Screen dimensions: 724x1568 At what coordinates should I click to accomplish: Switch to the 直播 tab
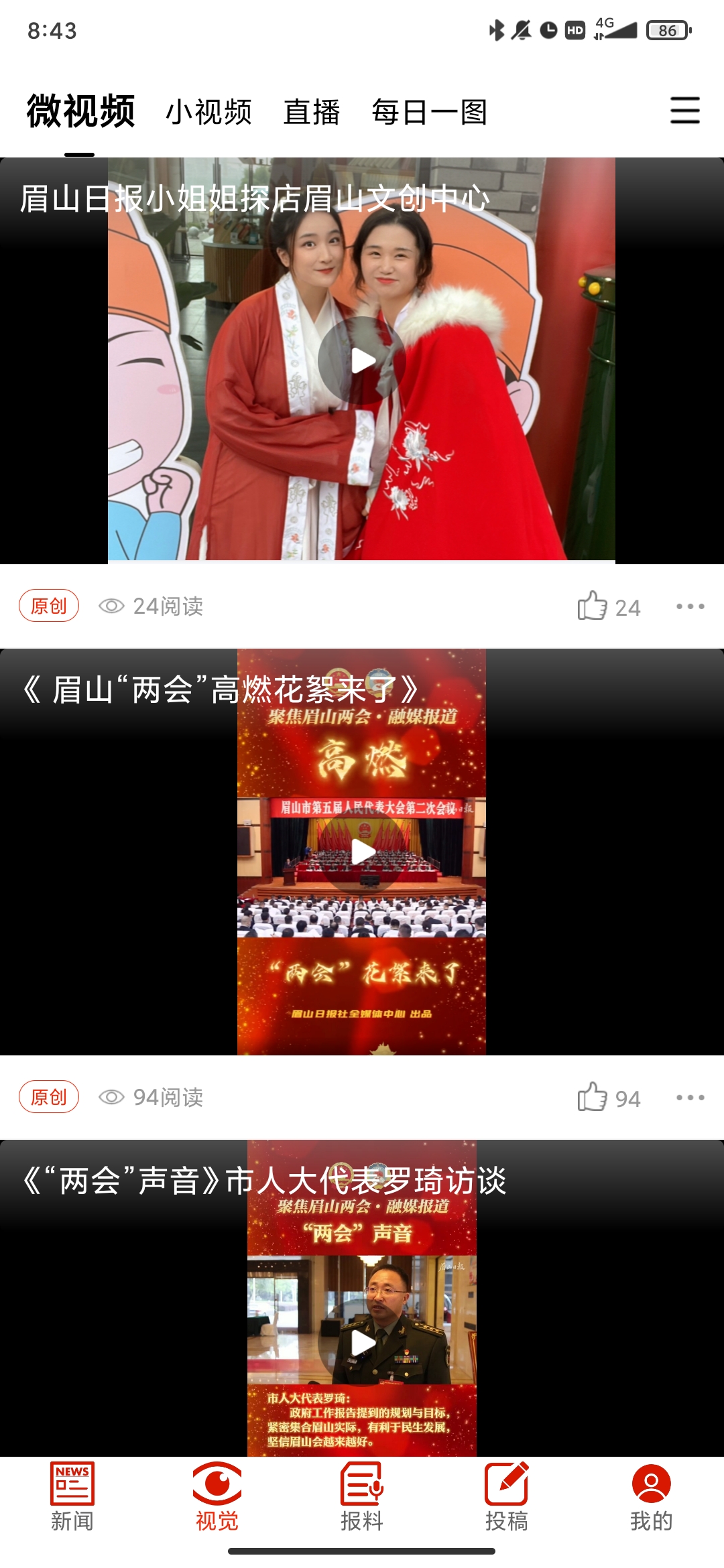point(312,112)
